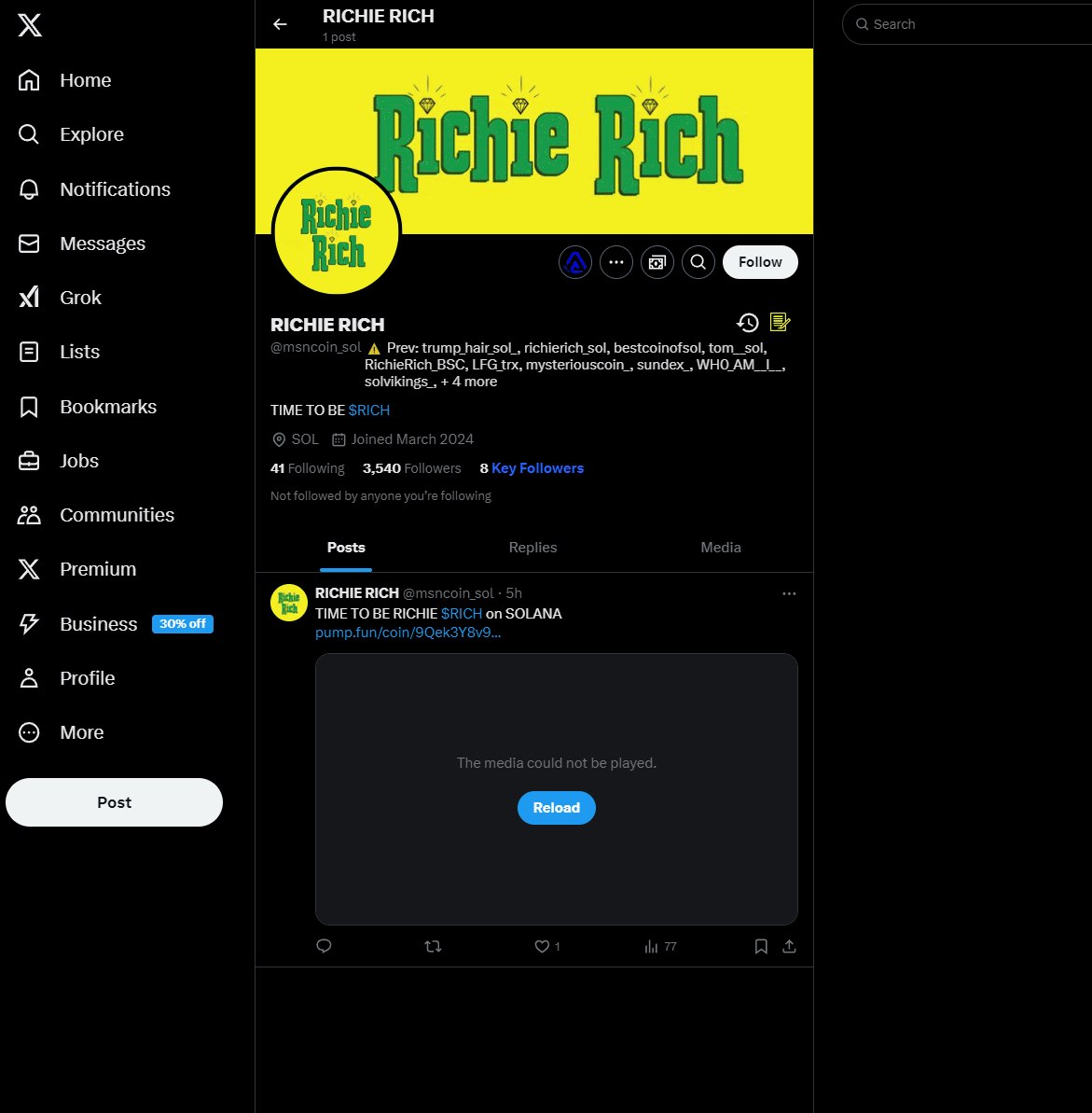Tap the Search field
The width and height of the screenshot is (1092, 1113).
[970, 24]
